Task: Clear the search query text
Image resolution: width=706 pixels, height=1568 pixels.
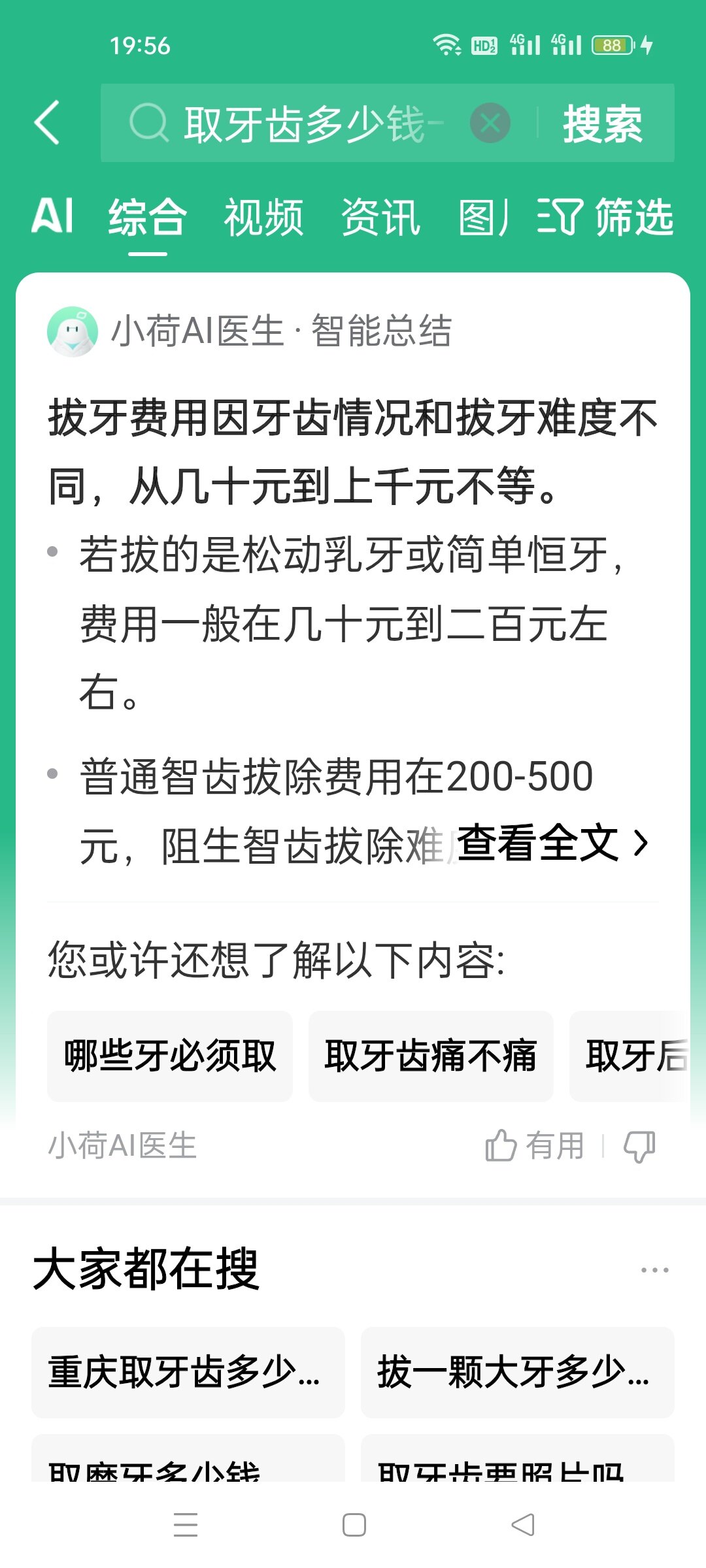Action: 490,123
